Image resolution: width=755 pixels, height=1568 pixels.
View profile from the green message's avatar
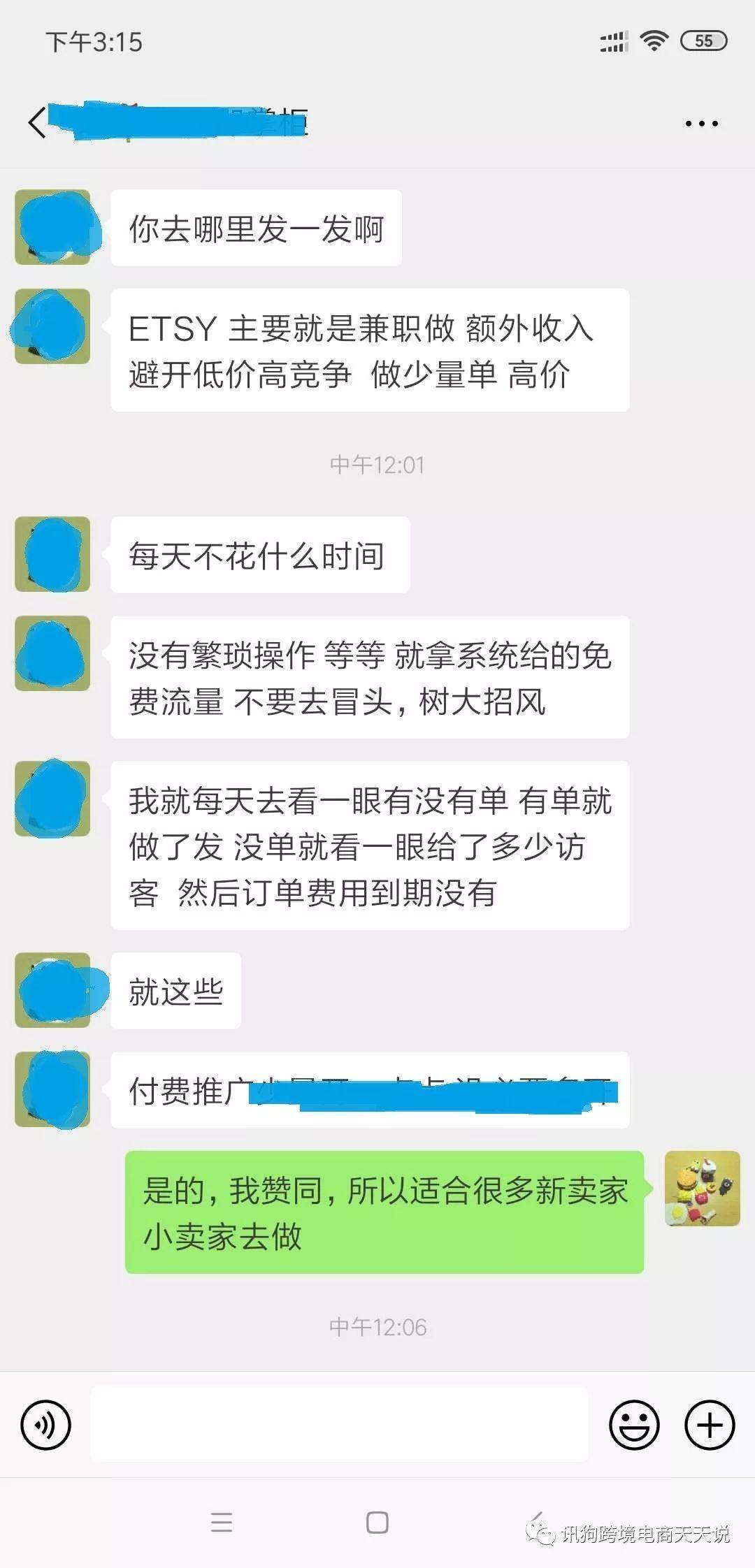[702, 1189]
